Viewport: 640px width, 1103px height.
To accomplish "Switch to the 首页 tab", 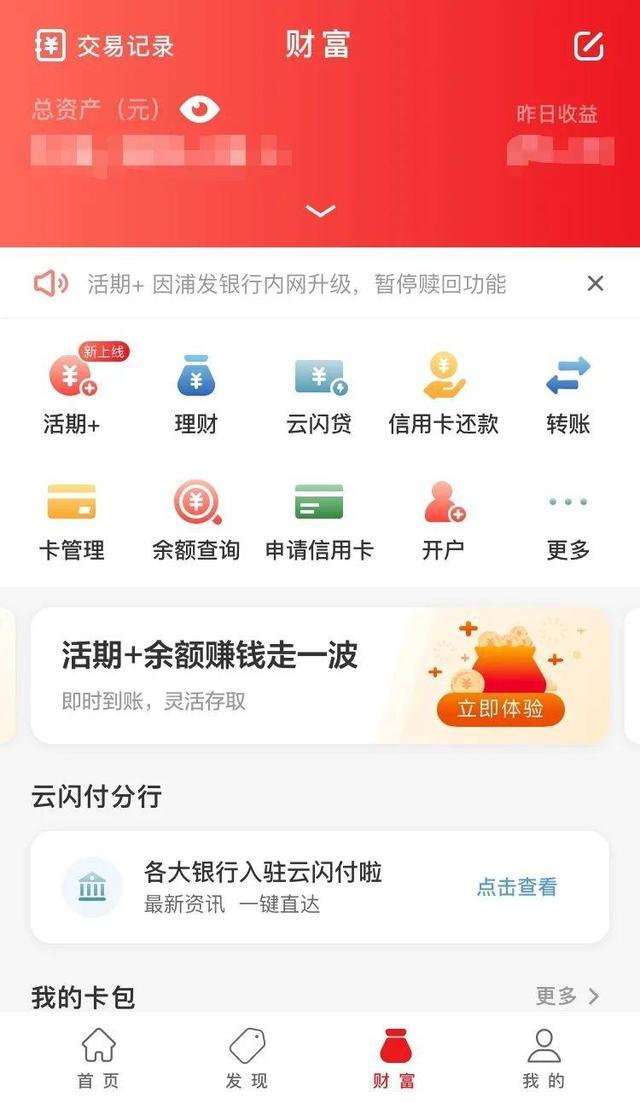I will pyautogui.click(x=98, y=1059).
